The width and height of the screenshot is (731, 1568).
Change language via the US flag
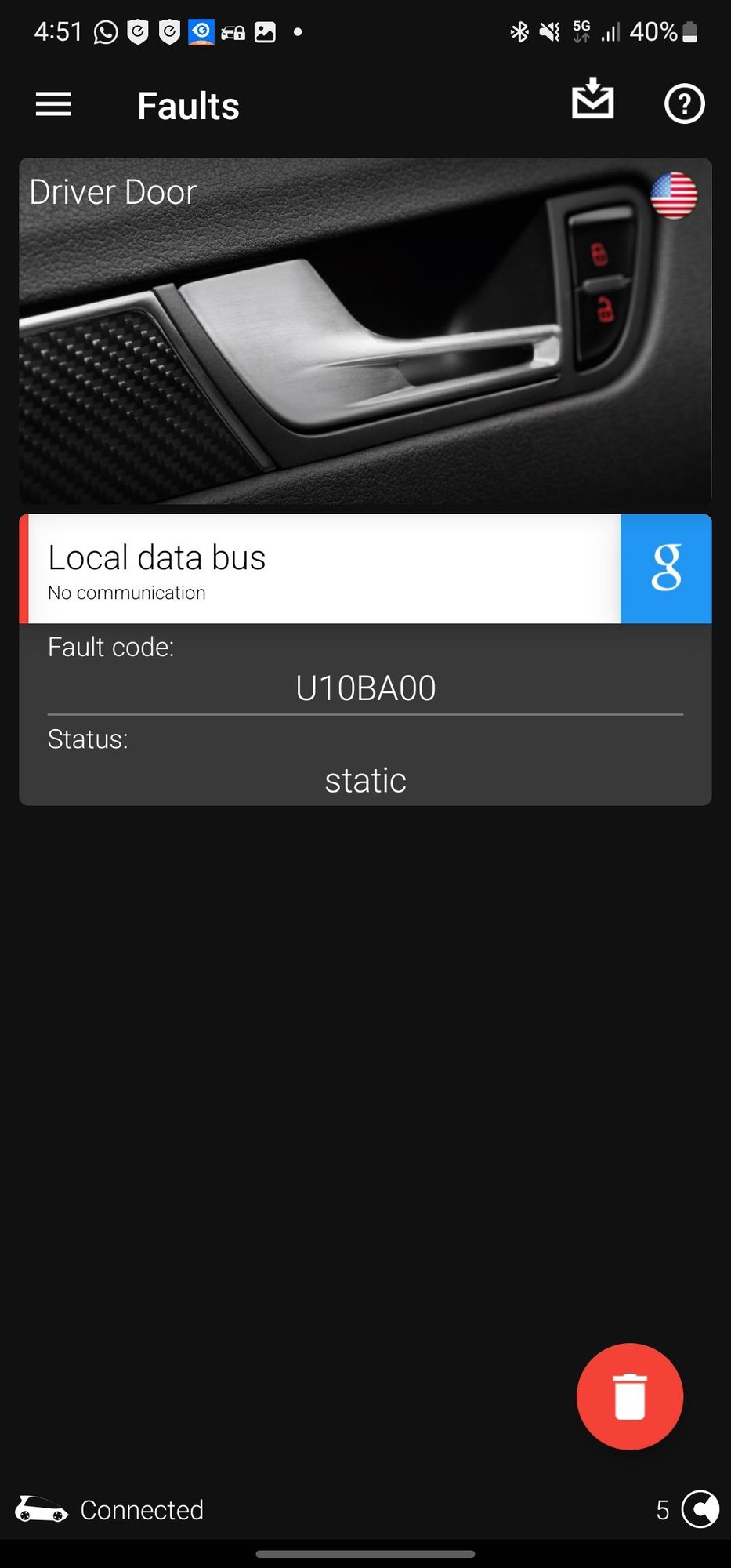pos(674,196)
